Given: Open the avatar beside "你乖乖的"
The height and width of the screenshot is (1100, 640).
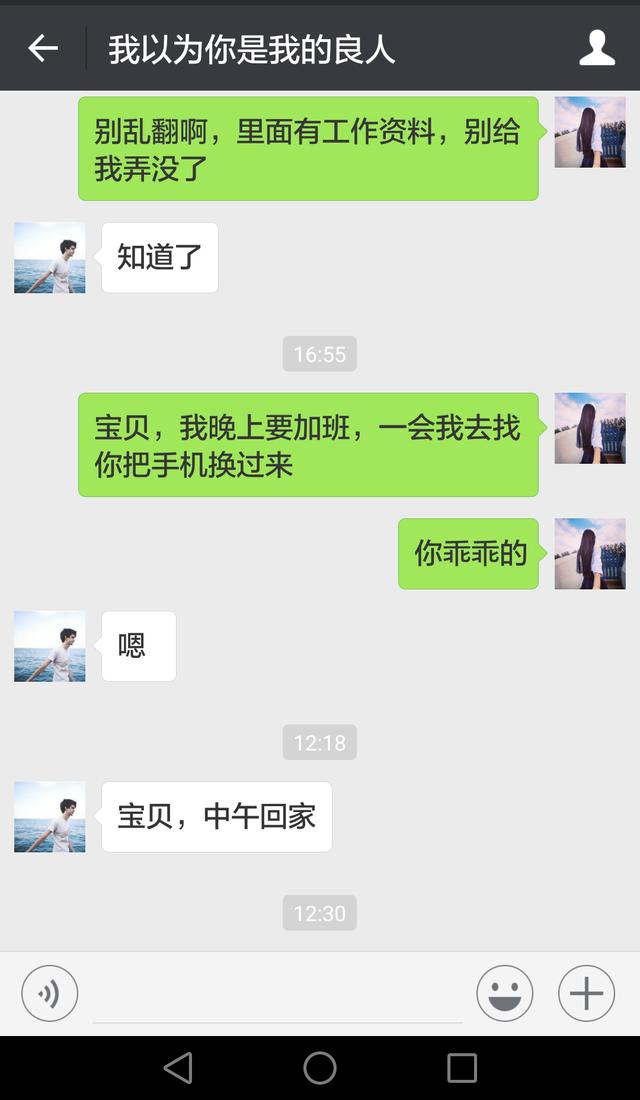Looking at the screenshot, I should (x=590, y=553).
